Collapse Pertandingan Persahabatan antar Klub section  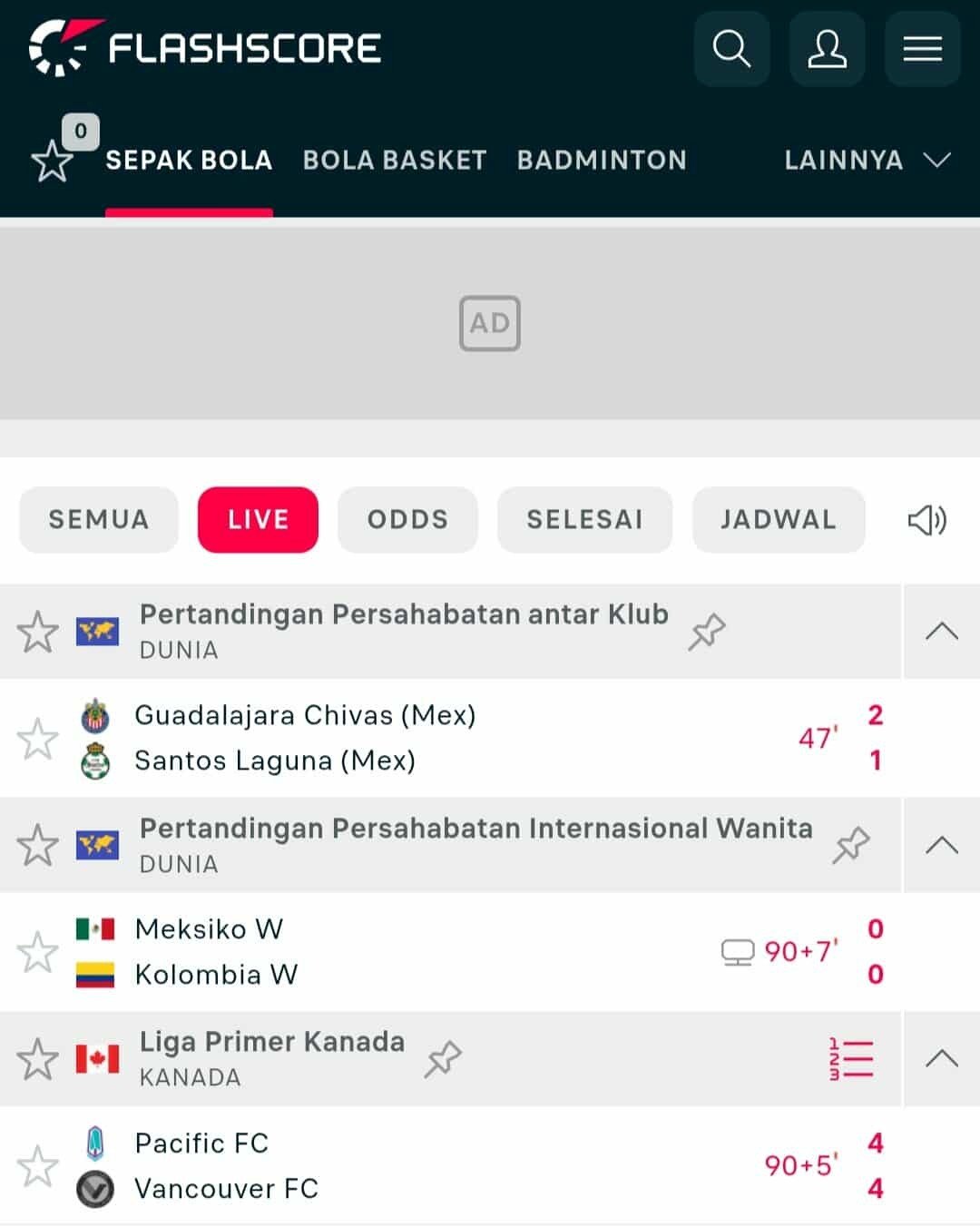click(941, 632)
